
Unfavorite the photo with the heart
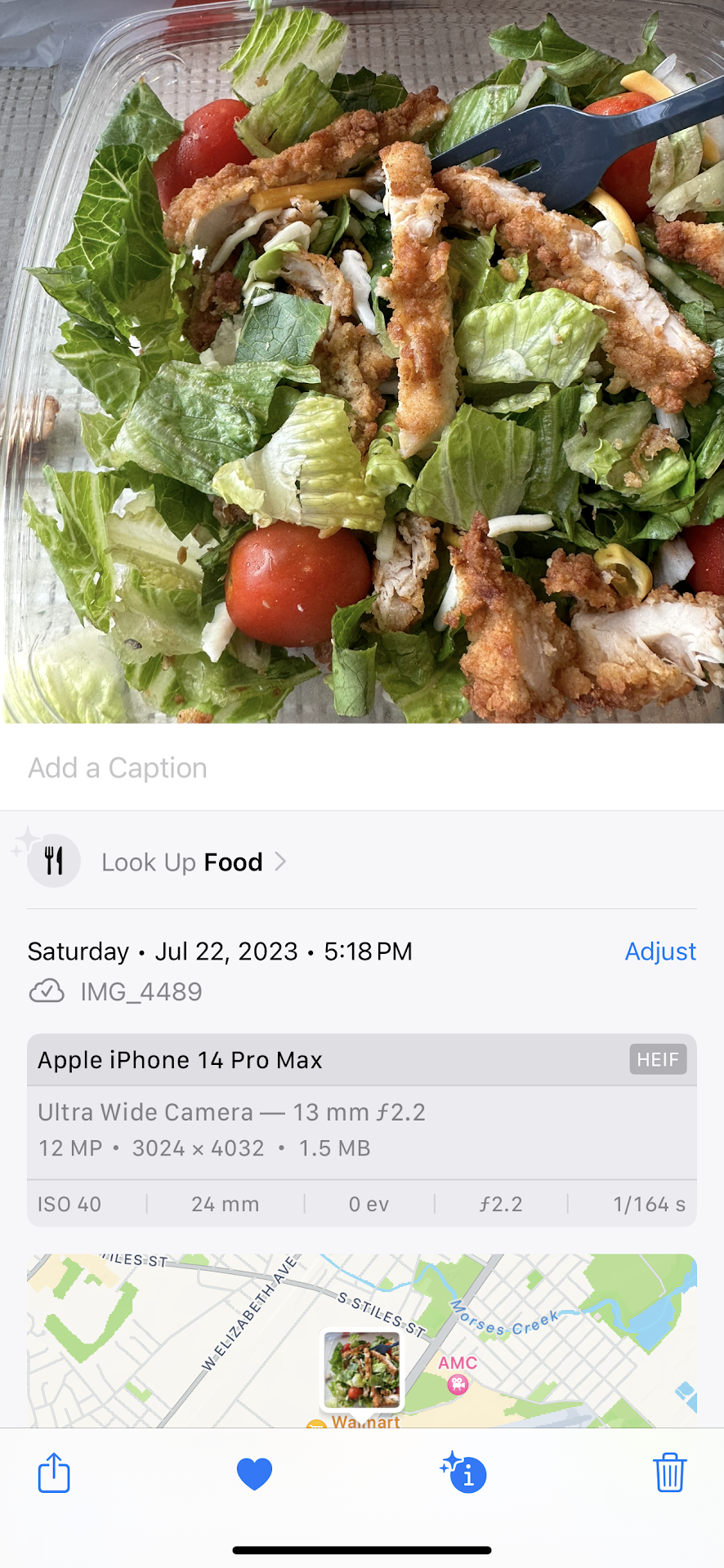coord(254,1474)
